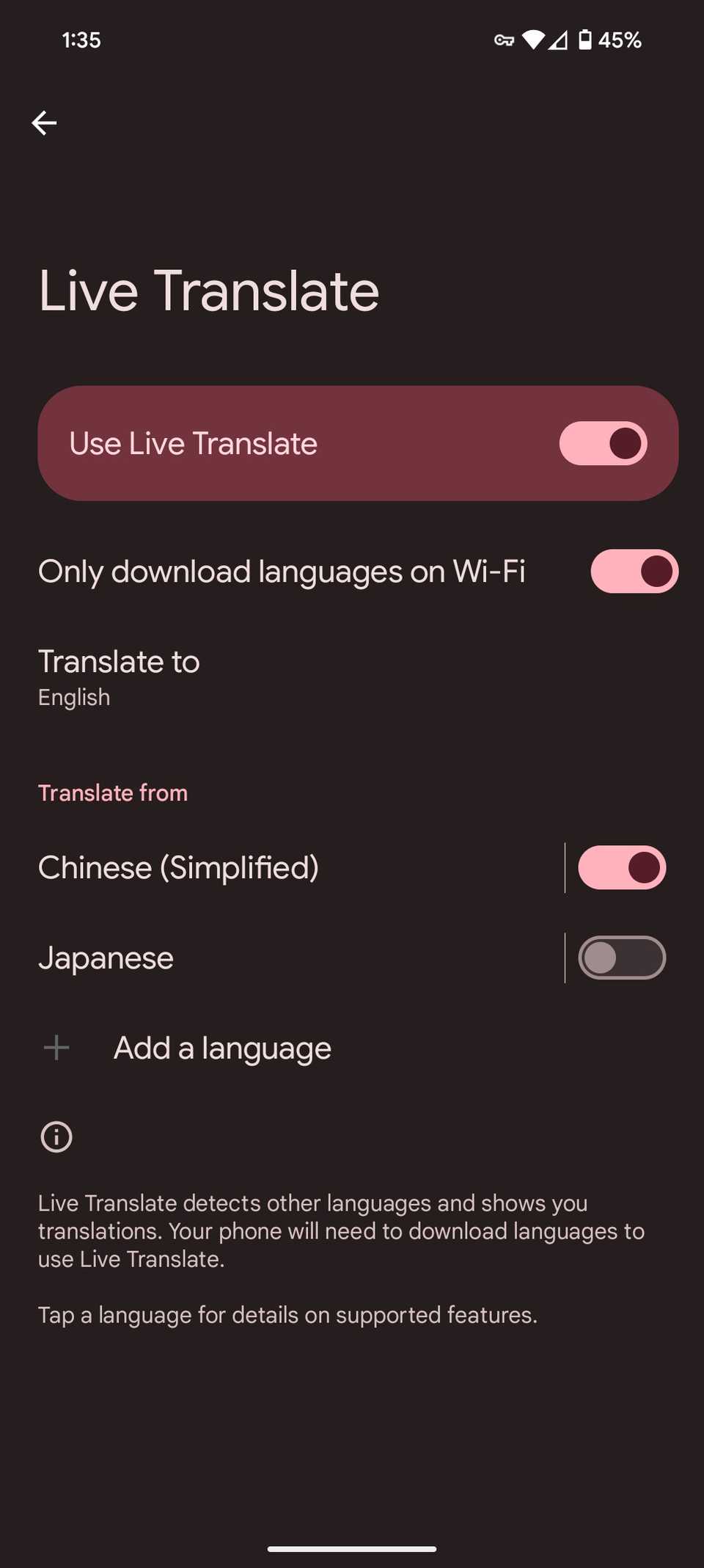Open Chinese (Simplified) language details

point(178,868)
